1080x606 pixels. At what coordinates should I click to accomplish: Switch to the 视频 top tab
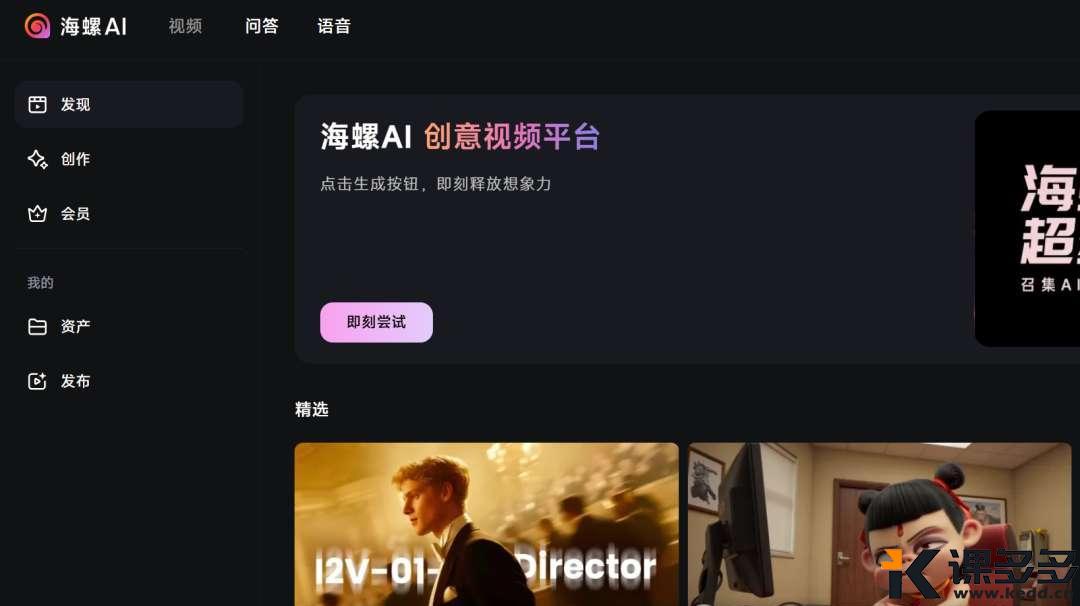(185, 26)
